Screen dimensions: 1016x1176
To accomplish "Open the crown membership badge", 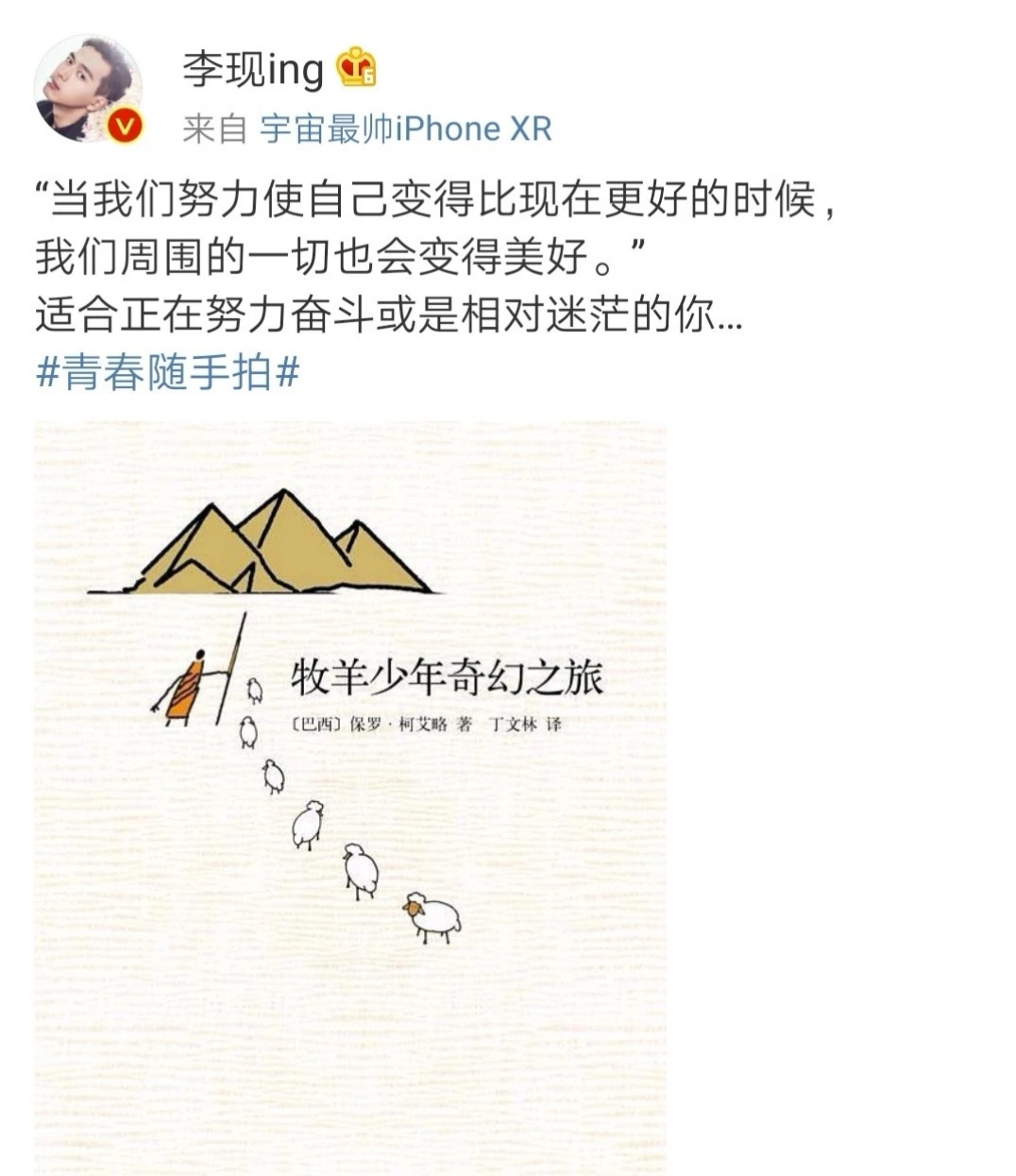I will (357, 67).
